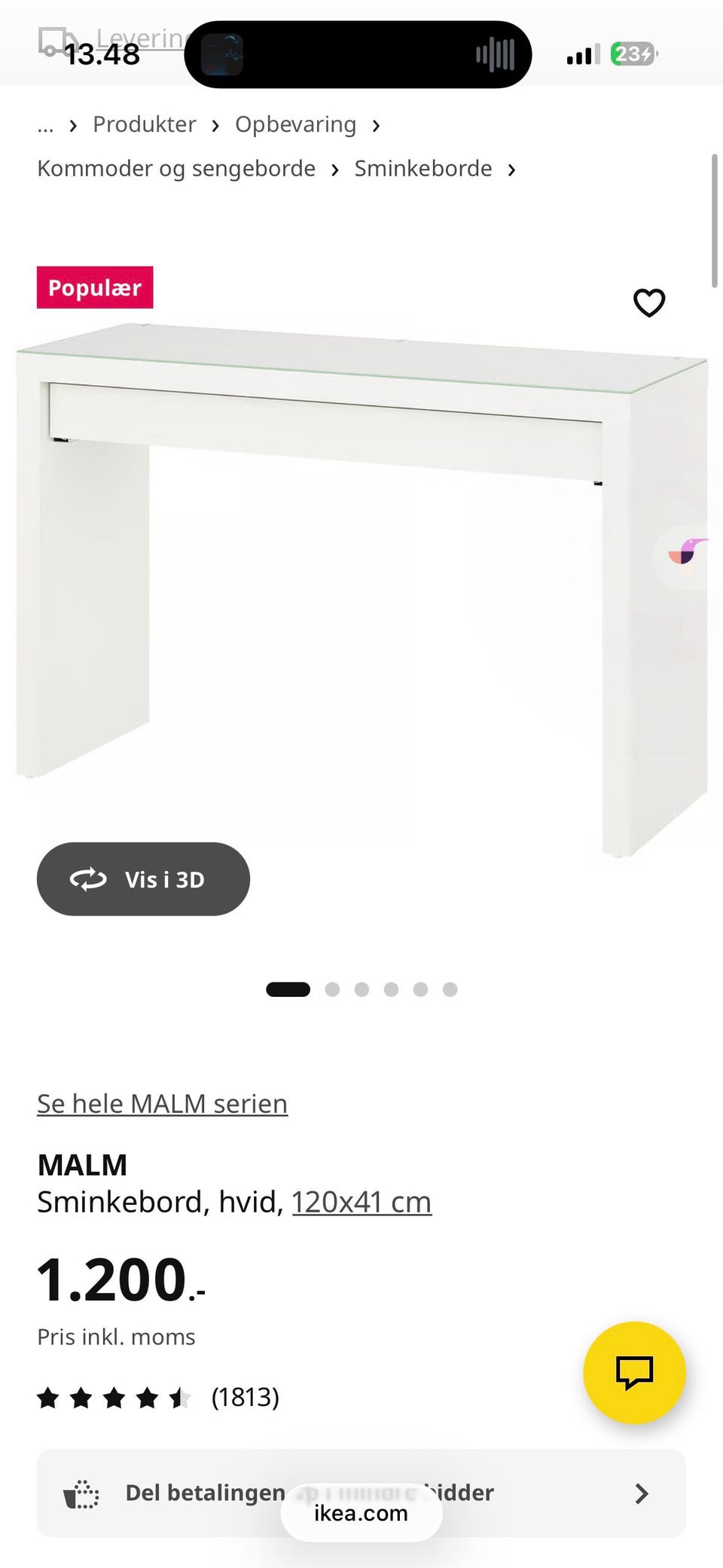Select the second carousel indicator dot
The width and height of the screenshot is (723, 1568).
332,989
